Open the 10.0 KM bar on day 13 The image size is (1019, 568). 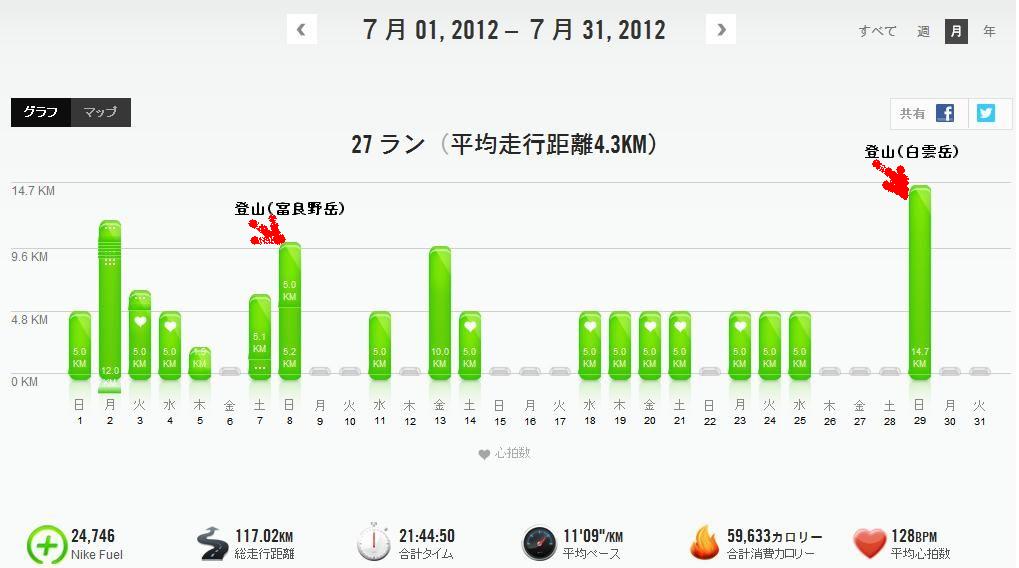click(x=440, y=312)
